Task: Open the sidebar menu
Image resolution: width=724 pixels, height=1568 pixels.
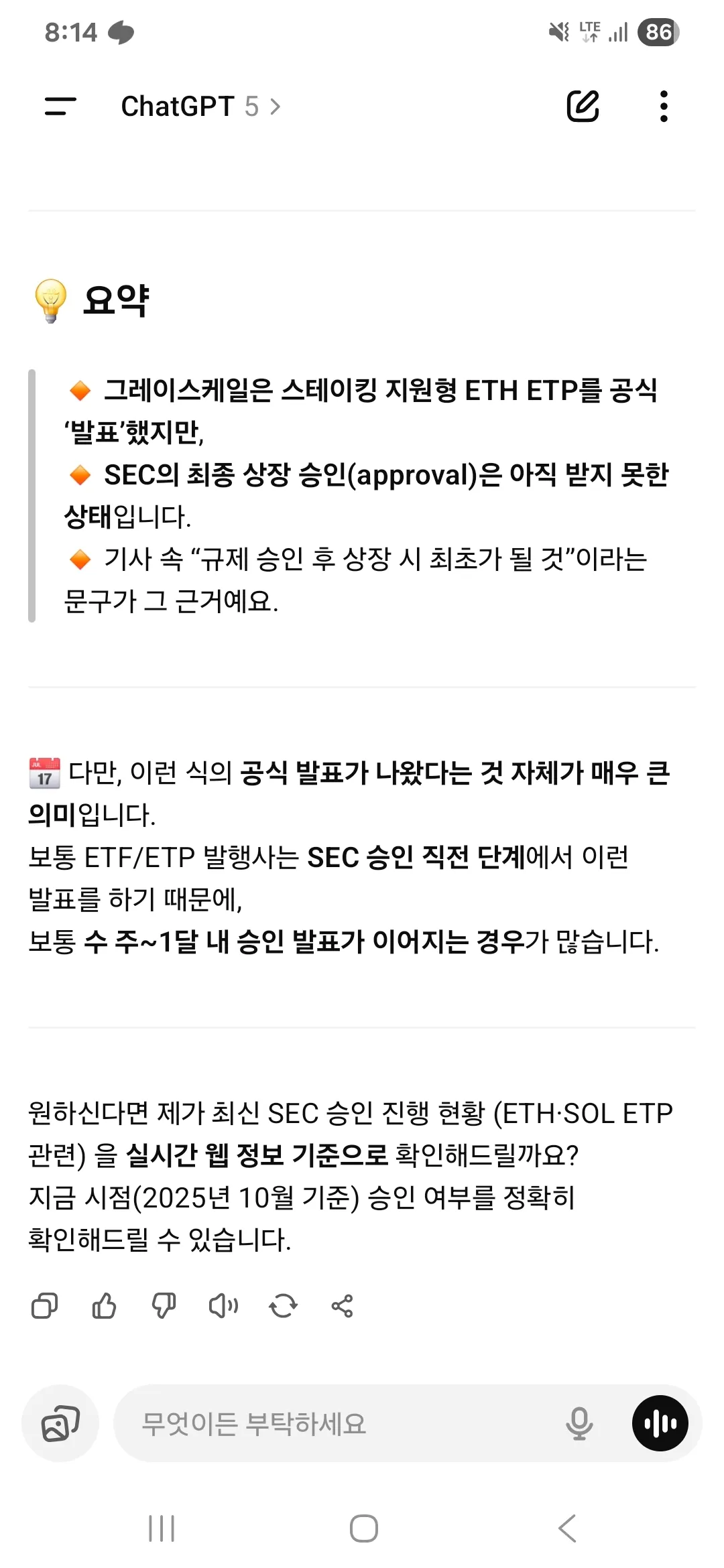Action: pos(60,107)
